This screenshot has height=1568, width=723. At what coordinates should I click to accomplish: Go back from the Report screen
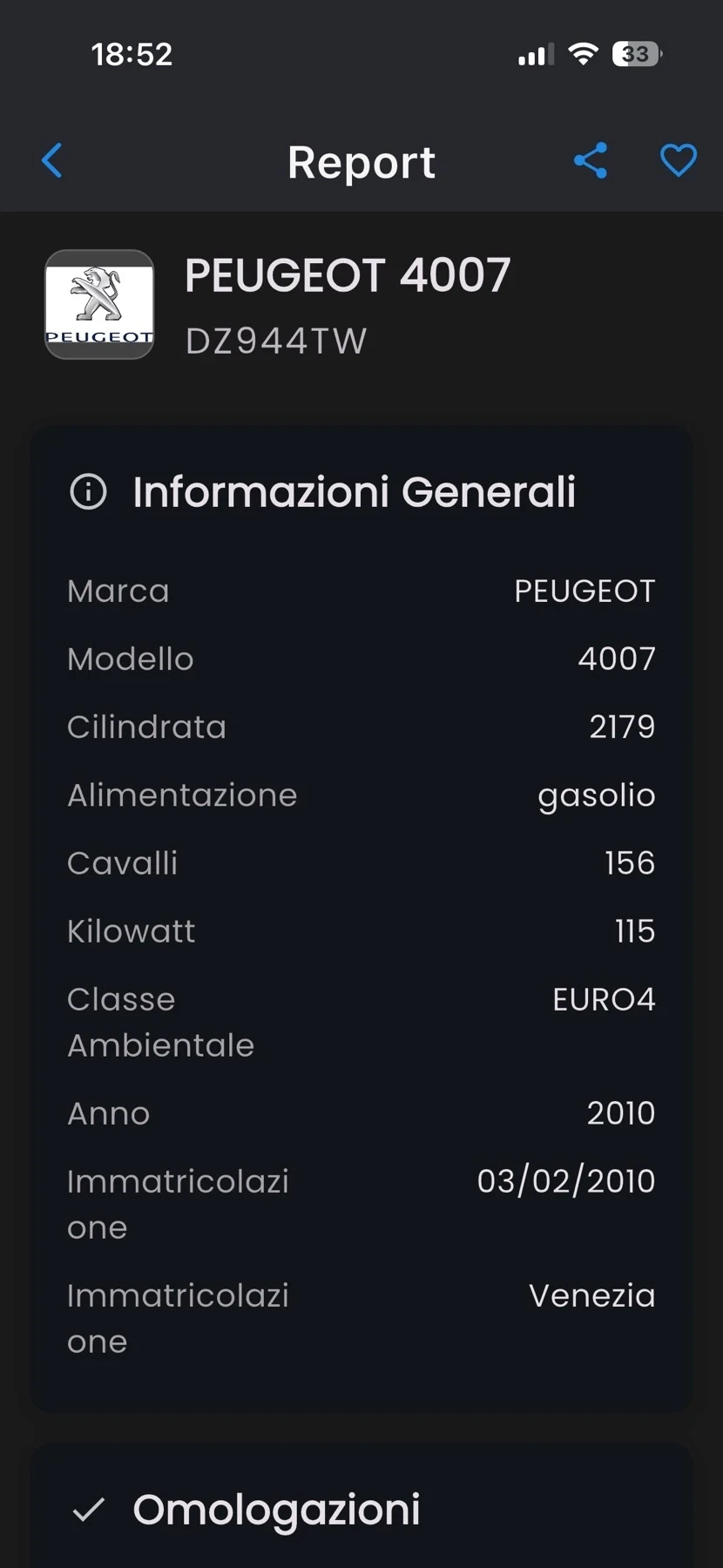tap(52, 161)
